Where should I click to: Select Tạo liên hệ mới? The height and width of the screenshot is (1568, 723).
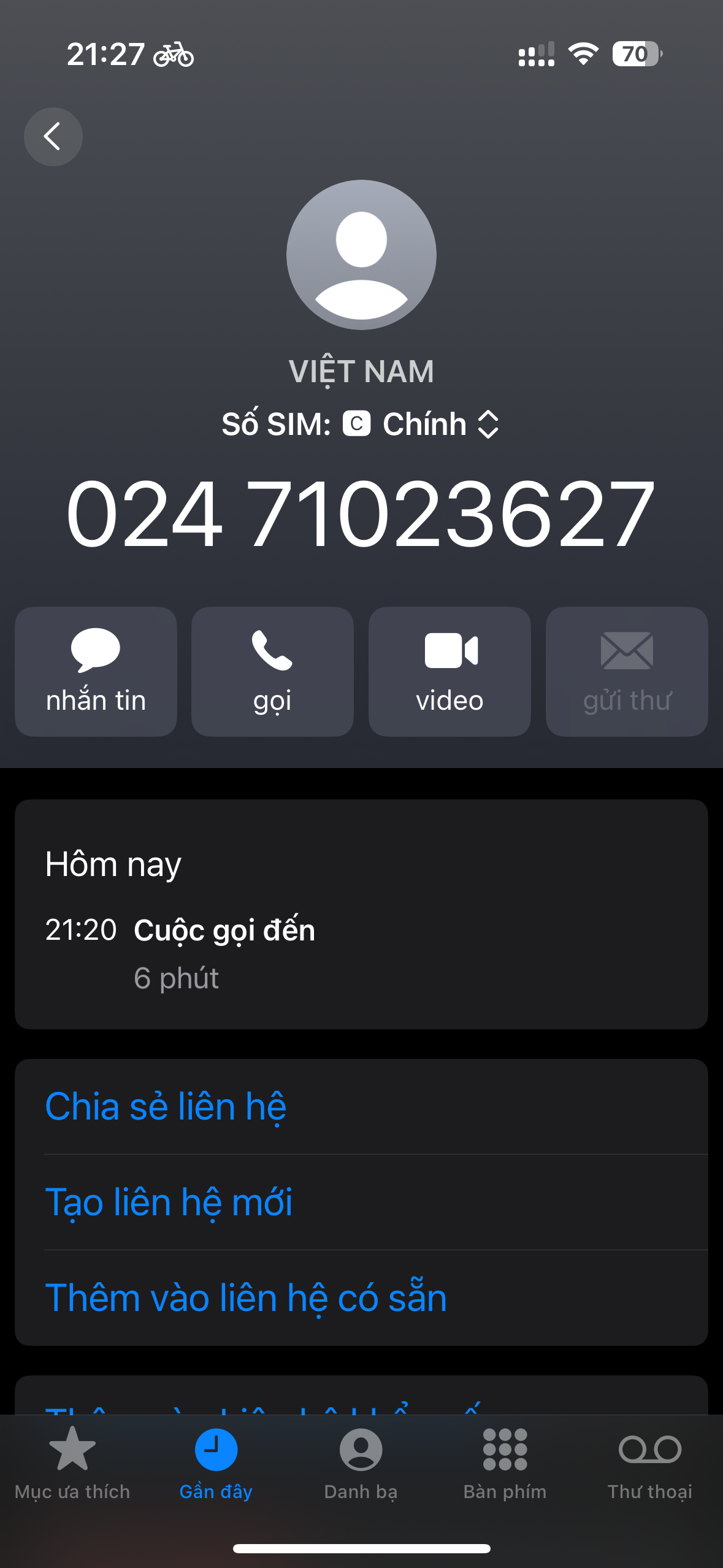click(x=169, y=1202)
